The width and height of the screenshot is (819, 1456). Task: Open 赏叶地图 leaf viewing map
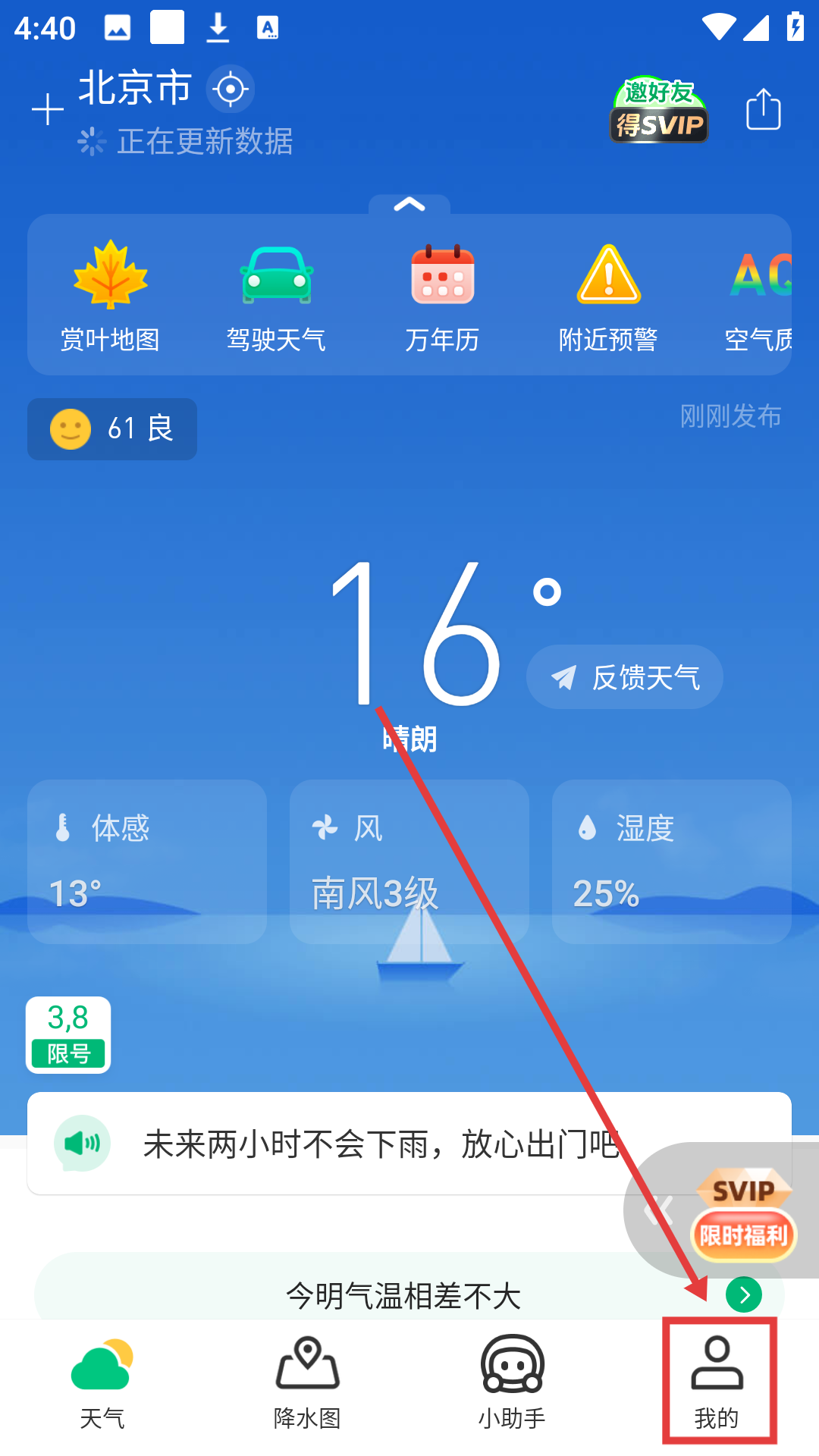(x=111, y=296)
